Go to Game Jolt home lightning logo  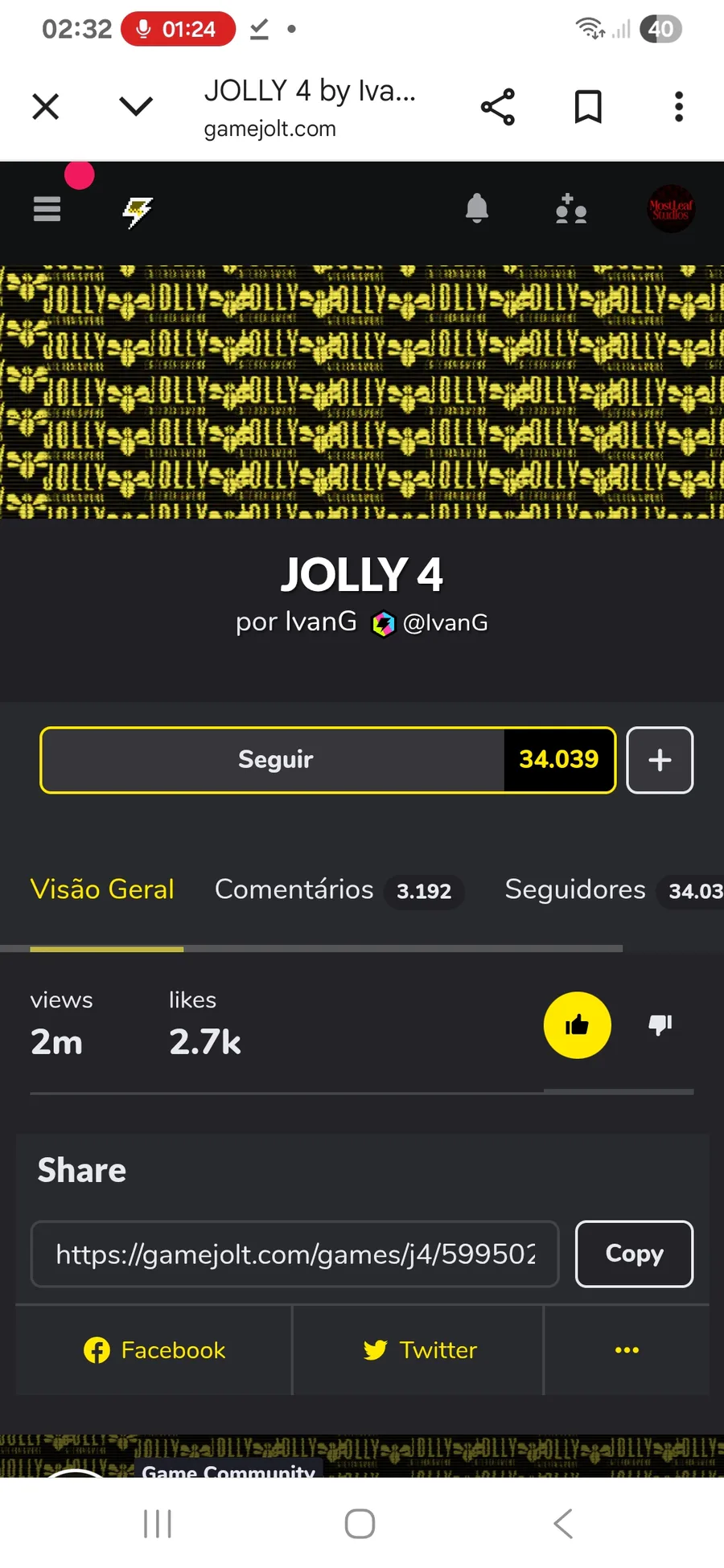click(x=138, y=211)
